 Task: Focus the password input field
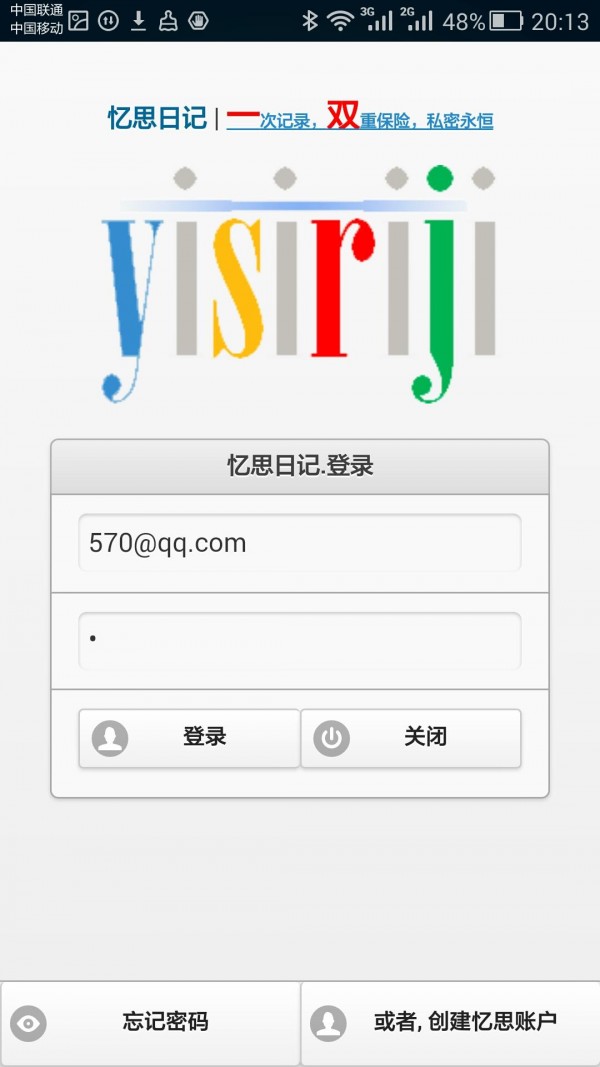(299, 640)
